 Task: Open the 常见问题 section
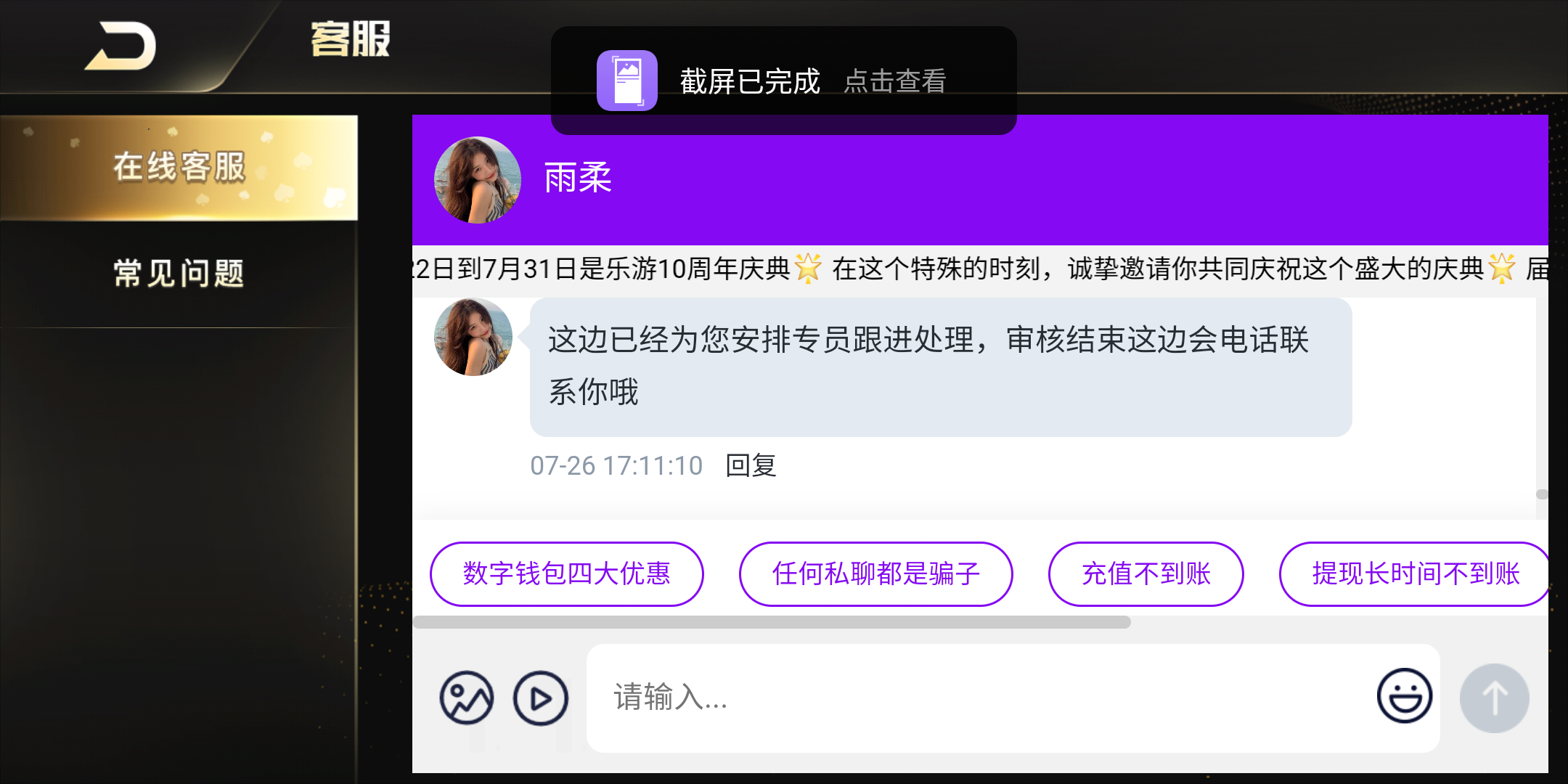click(x=179, y=274)
